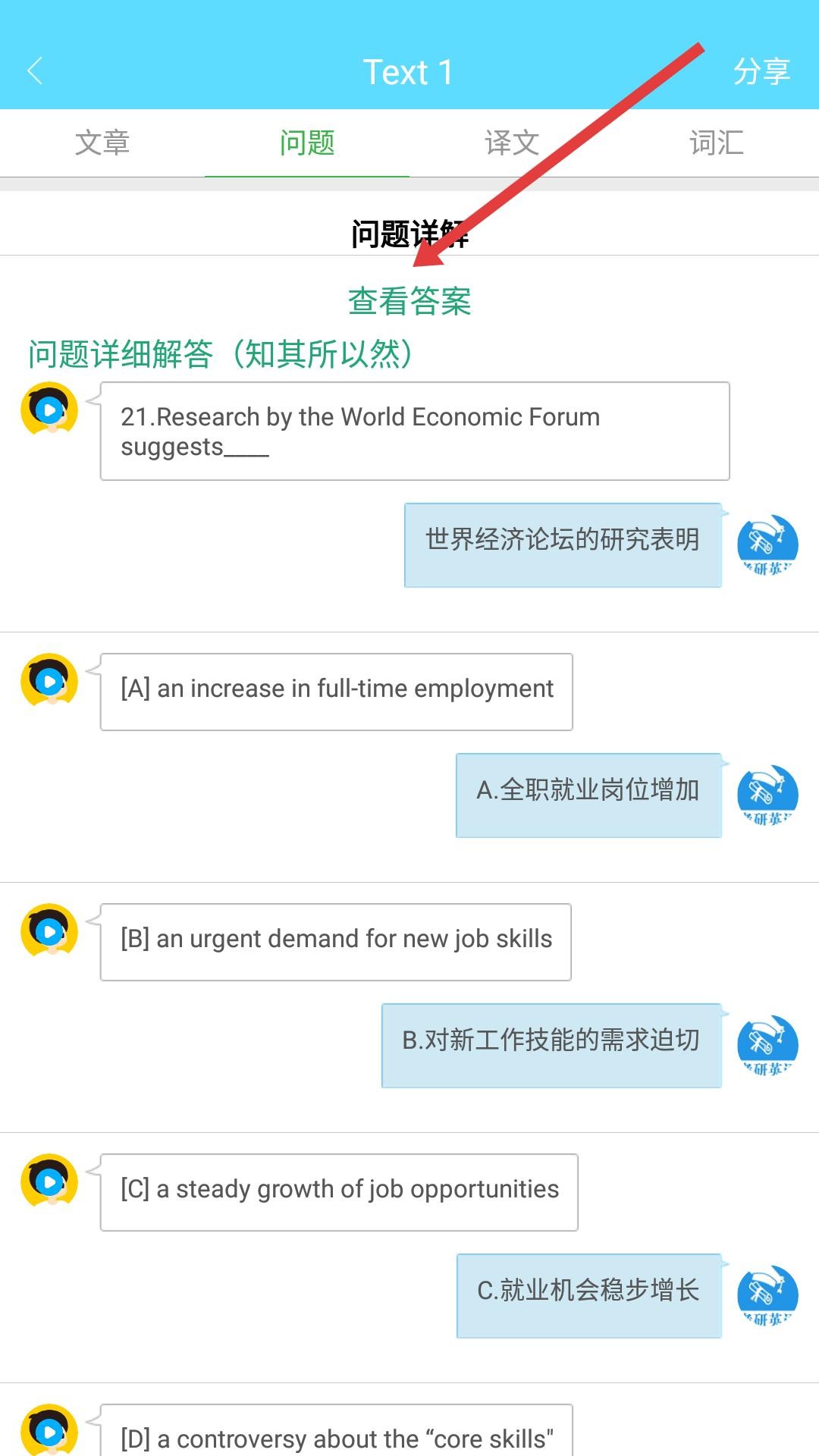Play audio for option B job skills
The width and height of the screenshot is (819, 1456).
49,931
